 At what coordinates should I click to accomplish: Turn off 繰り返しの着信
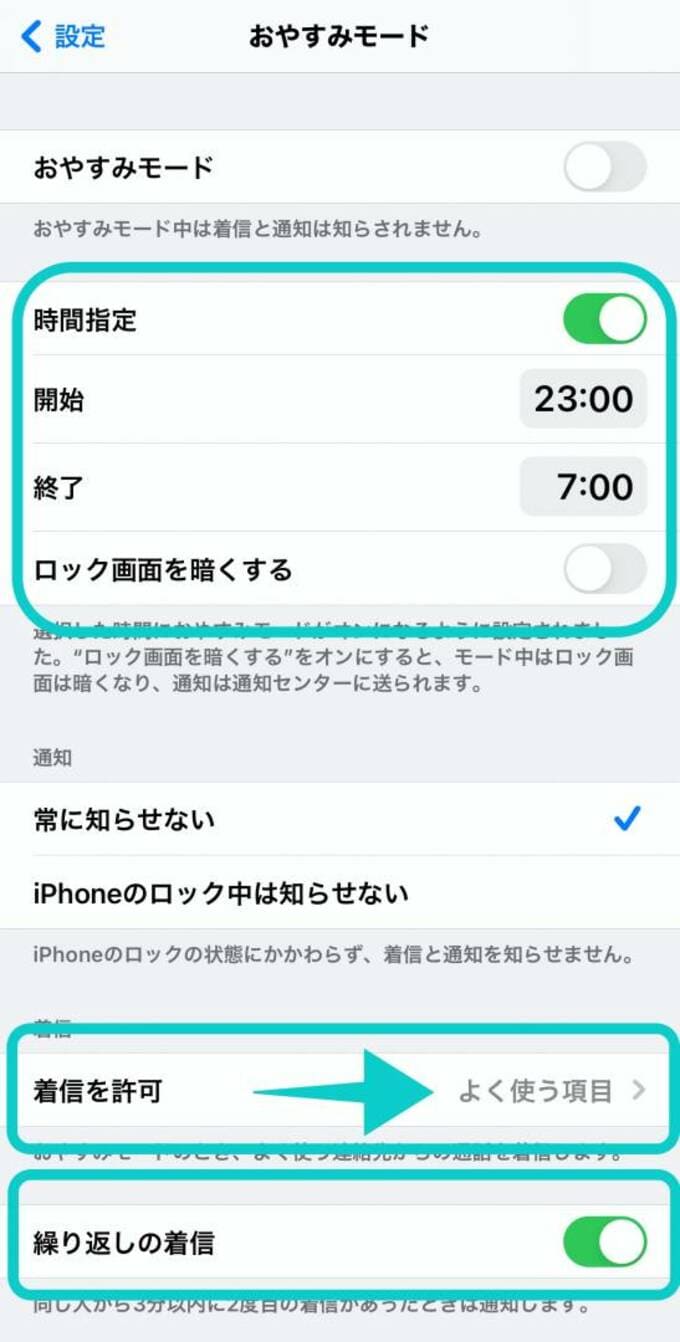pos(604,1242)
